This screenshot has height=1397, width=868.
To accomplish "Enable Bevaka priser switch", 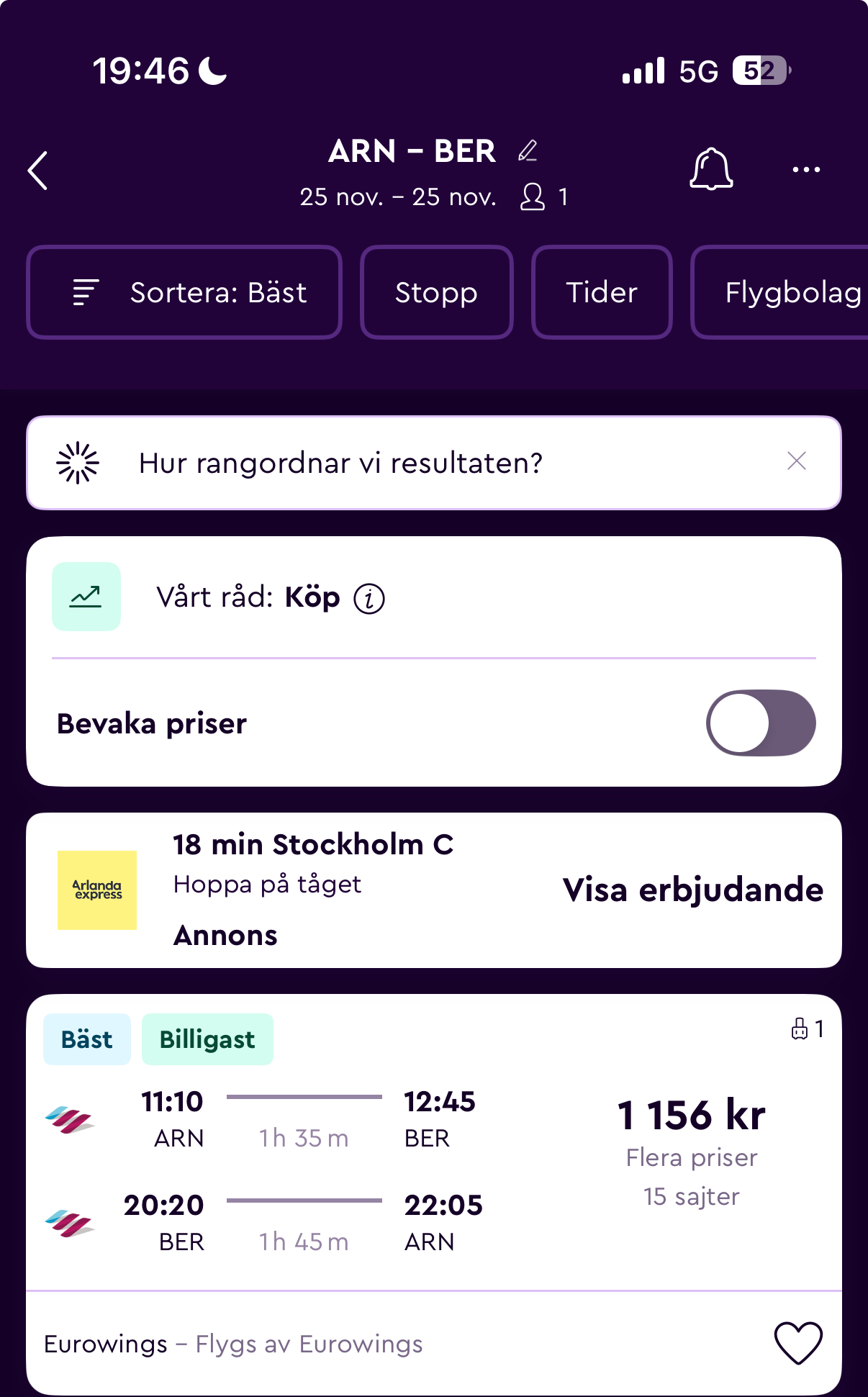I will (x=760, y=723).
